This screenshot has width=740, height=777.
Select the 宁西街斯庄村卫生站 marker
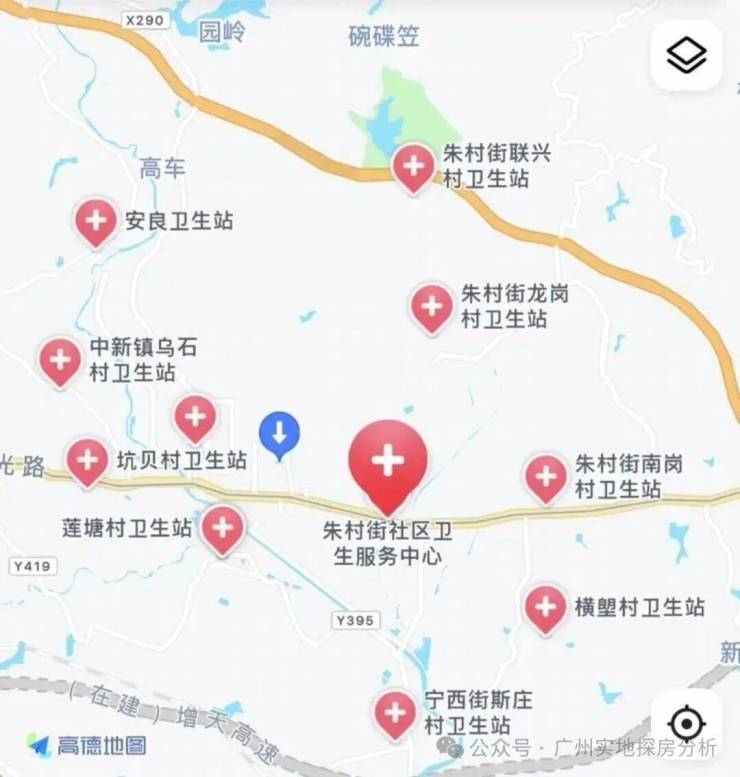pos(395,712)
